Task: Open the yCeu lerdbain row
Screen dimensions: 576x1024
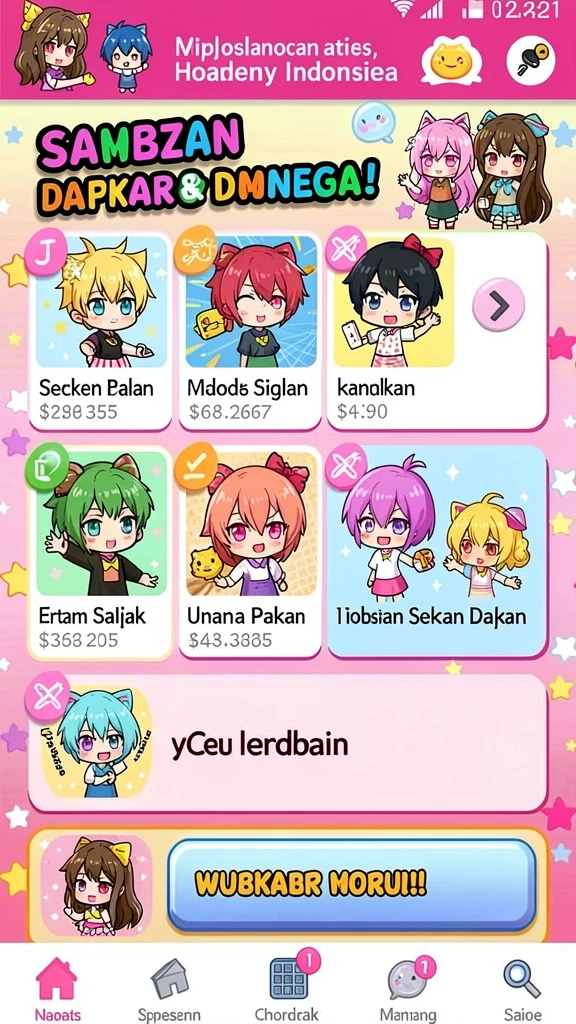Action: pyautogui.click(x=287, y=743)
